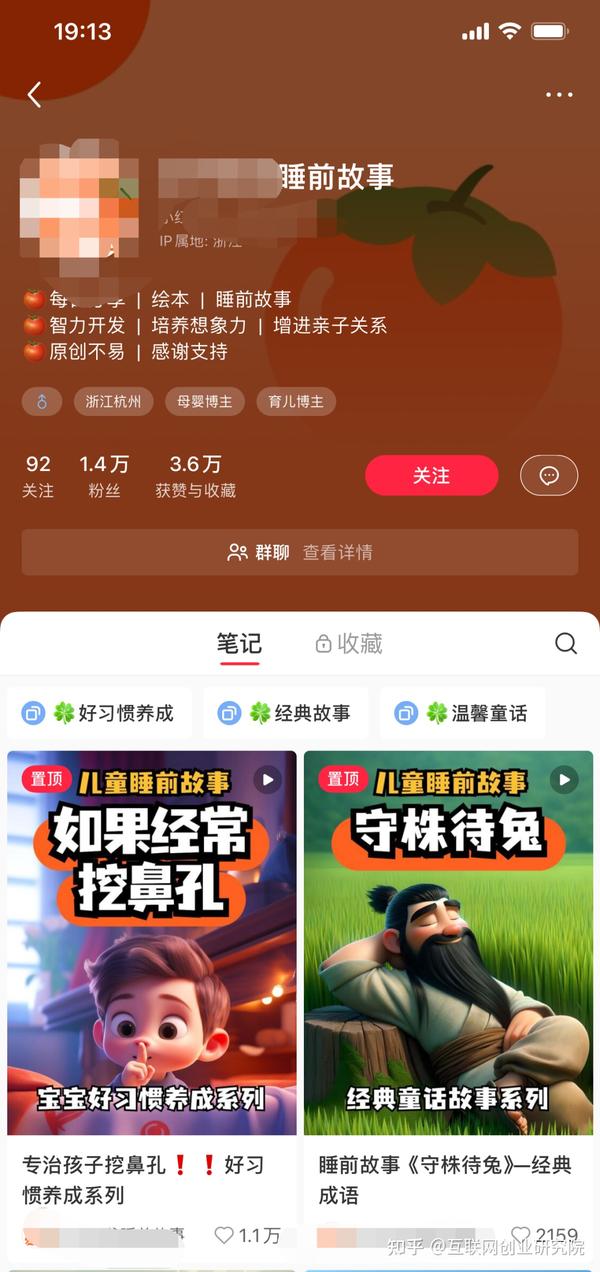Open the 经典故事 collection chip

pos(286,713)
